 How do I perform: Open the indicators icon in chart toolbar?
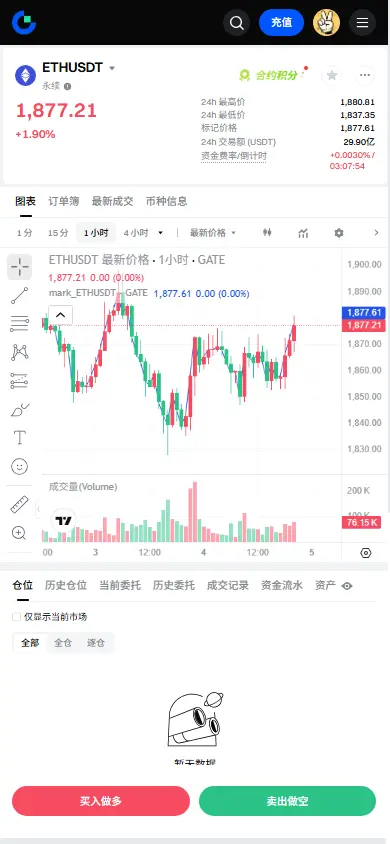(303, 233)
